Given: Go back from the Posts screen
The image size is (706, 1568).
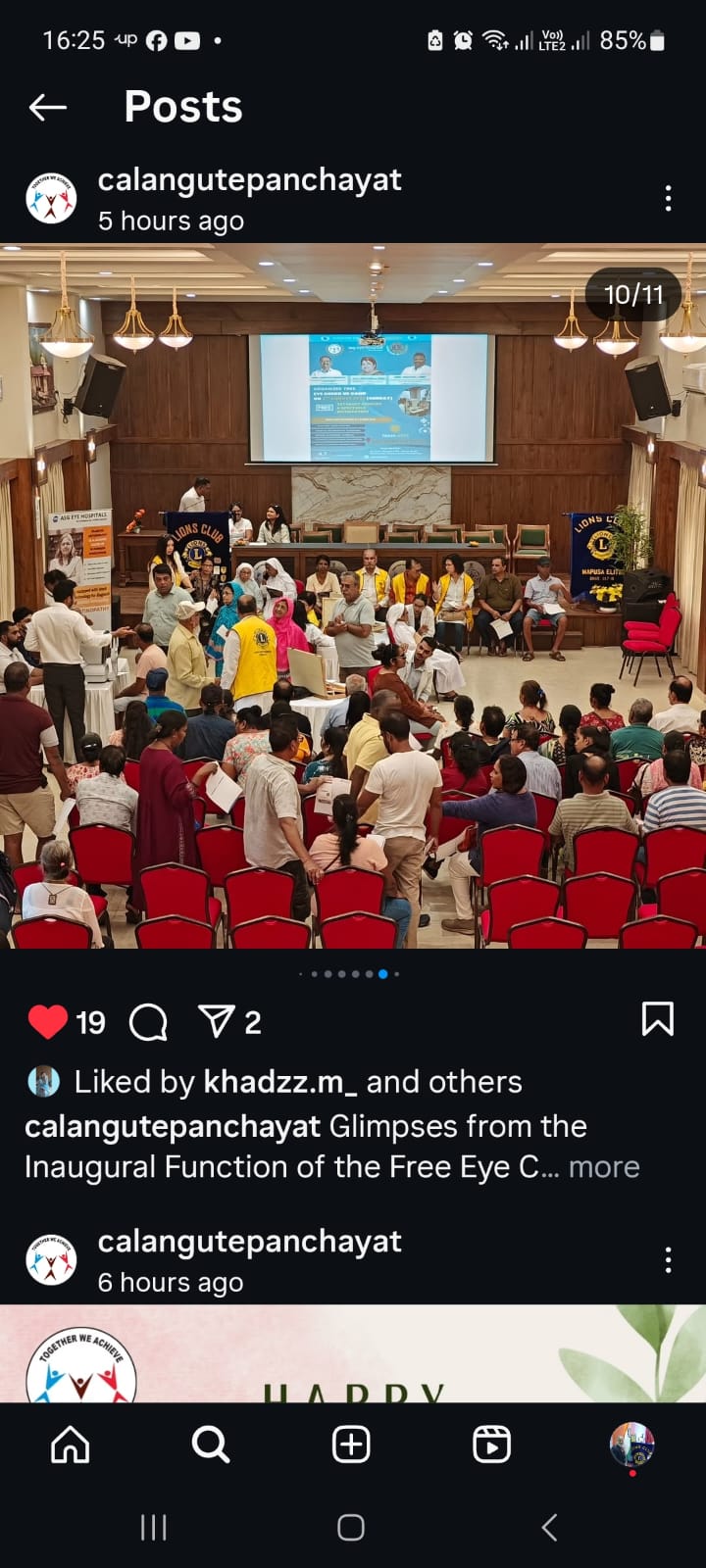Looking at the screenshot, I should tap(47, 108).
